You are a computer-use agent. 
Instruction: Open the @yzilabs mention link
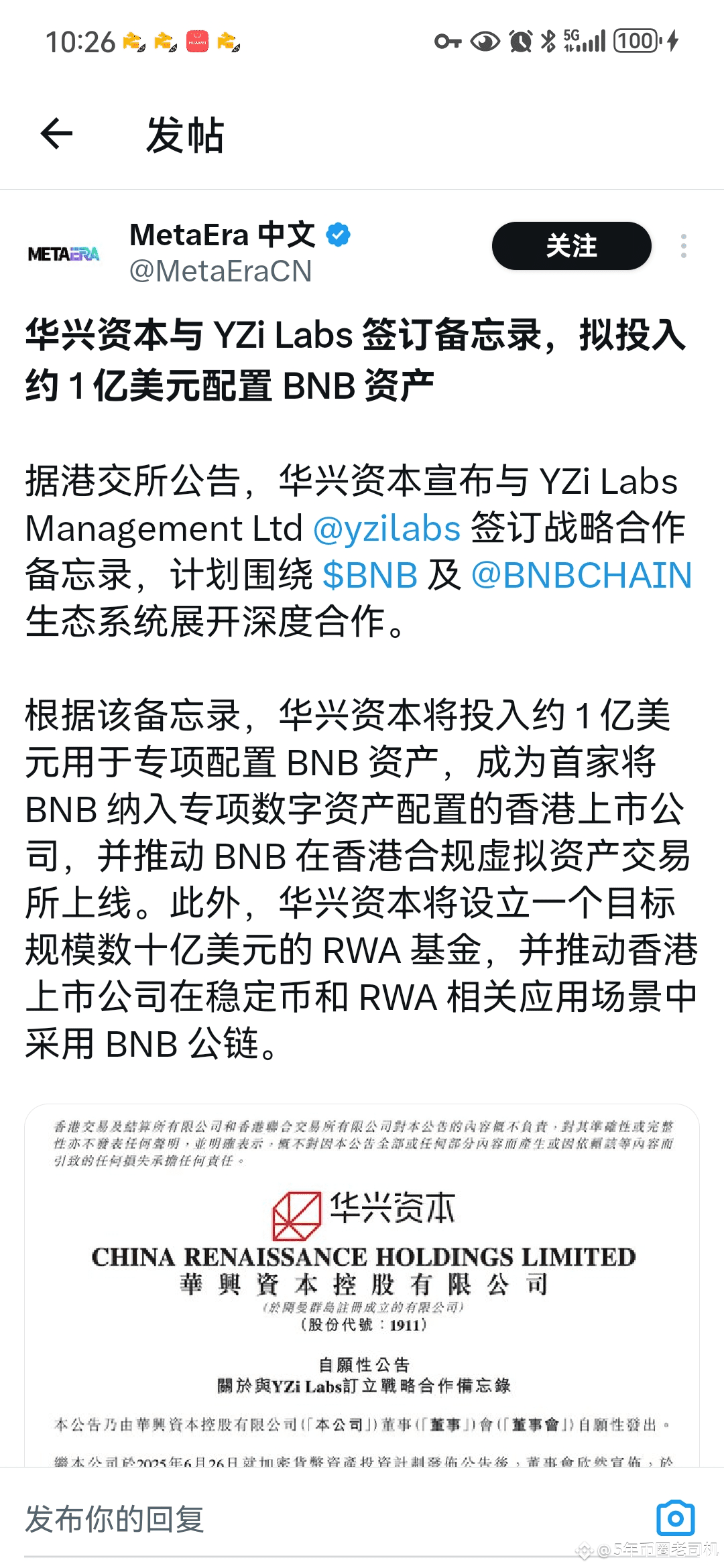tap(387, 528)
